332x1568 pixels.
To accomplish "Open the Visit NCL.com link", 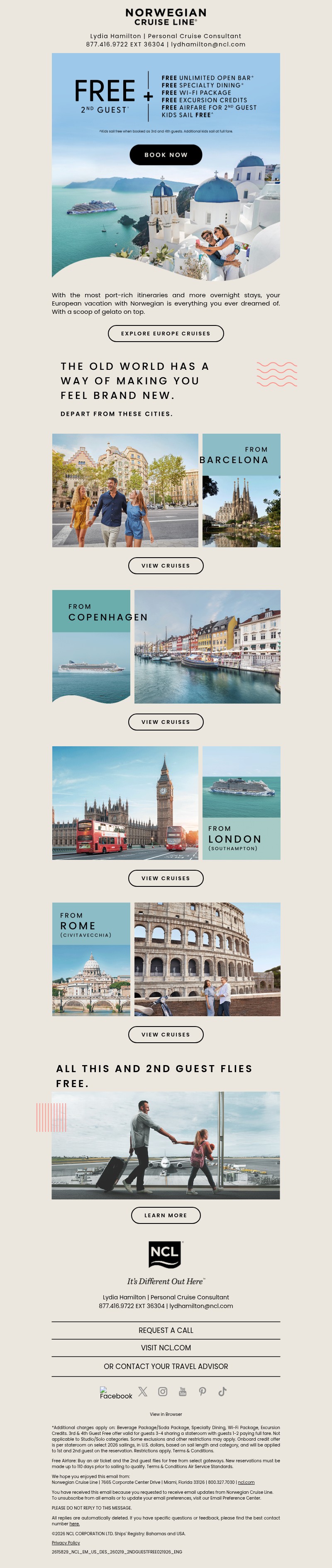I will (x=166, y=1348).
